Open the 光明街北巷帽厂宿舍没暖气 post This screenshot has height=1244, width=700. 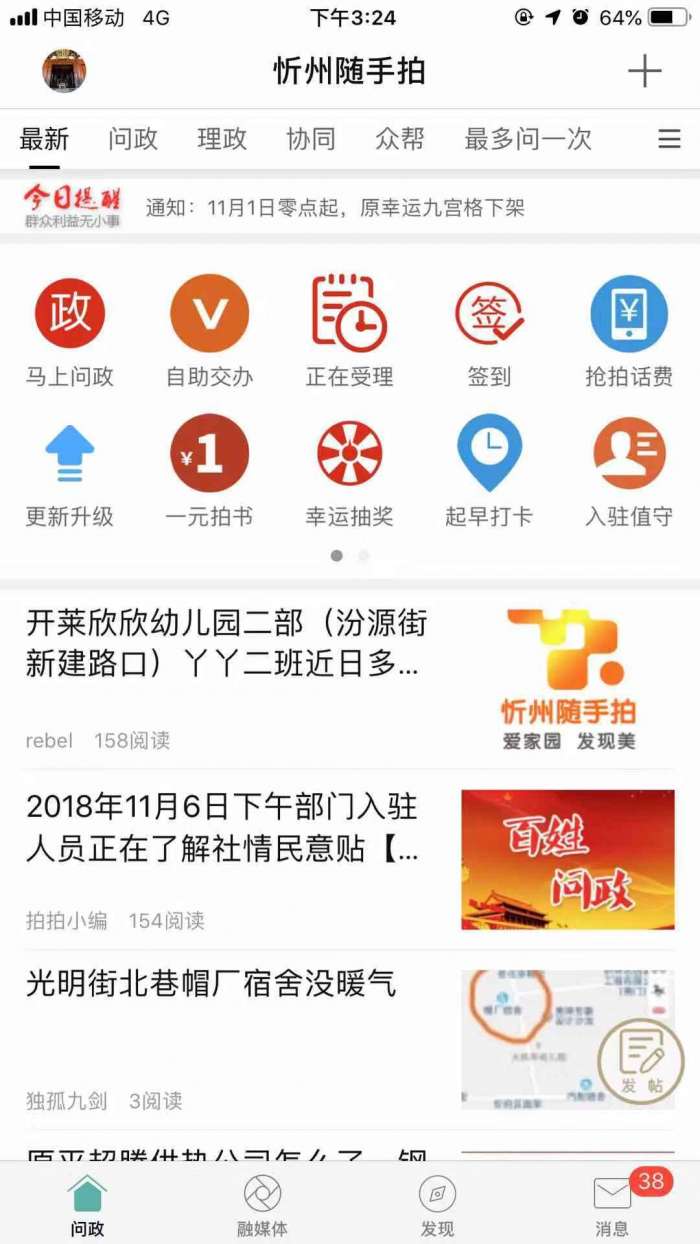pyautogui.click(x=211, y=984)
